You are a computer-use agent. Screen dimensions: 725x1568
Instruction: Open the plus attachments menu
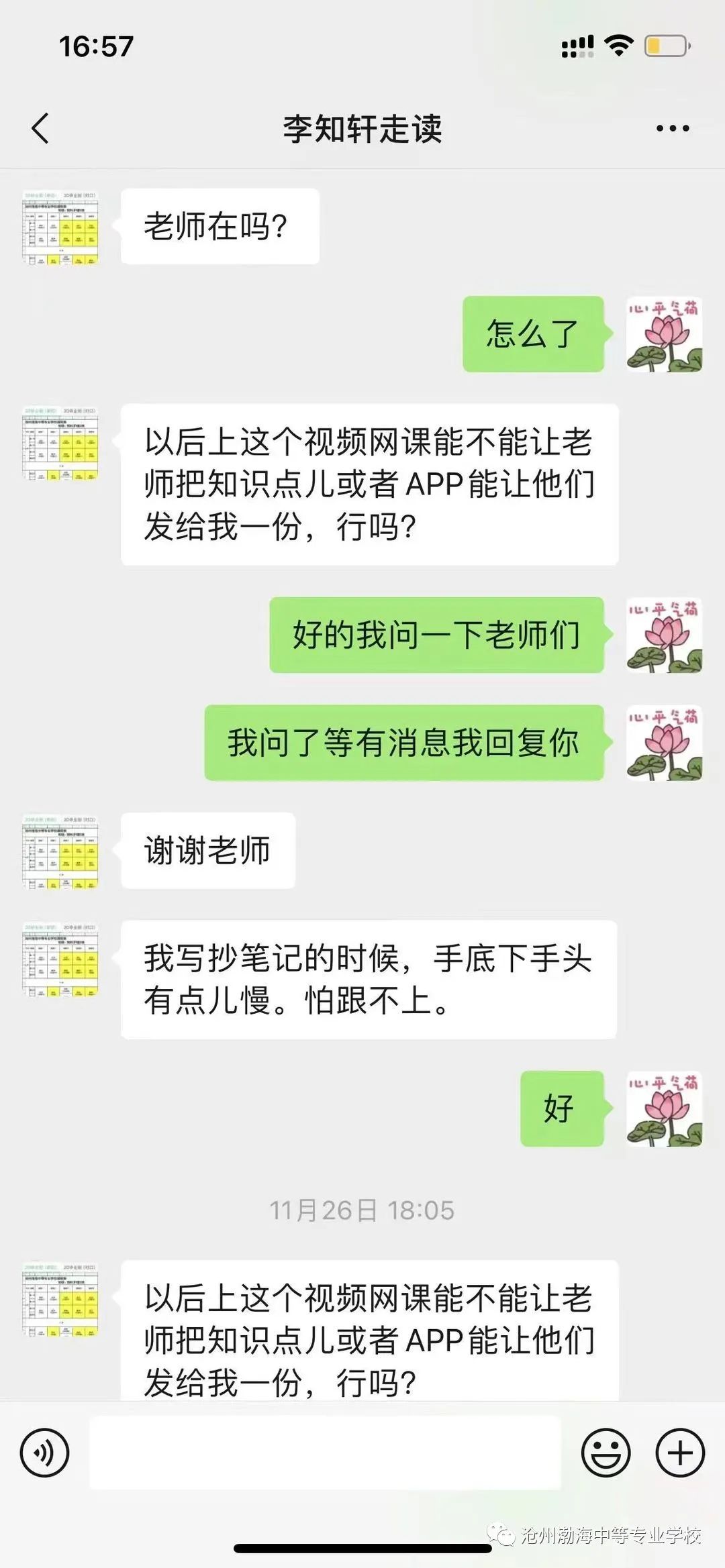click(680, 1453)
